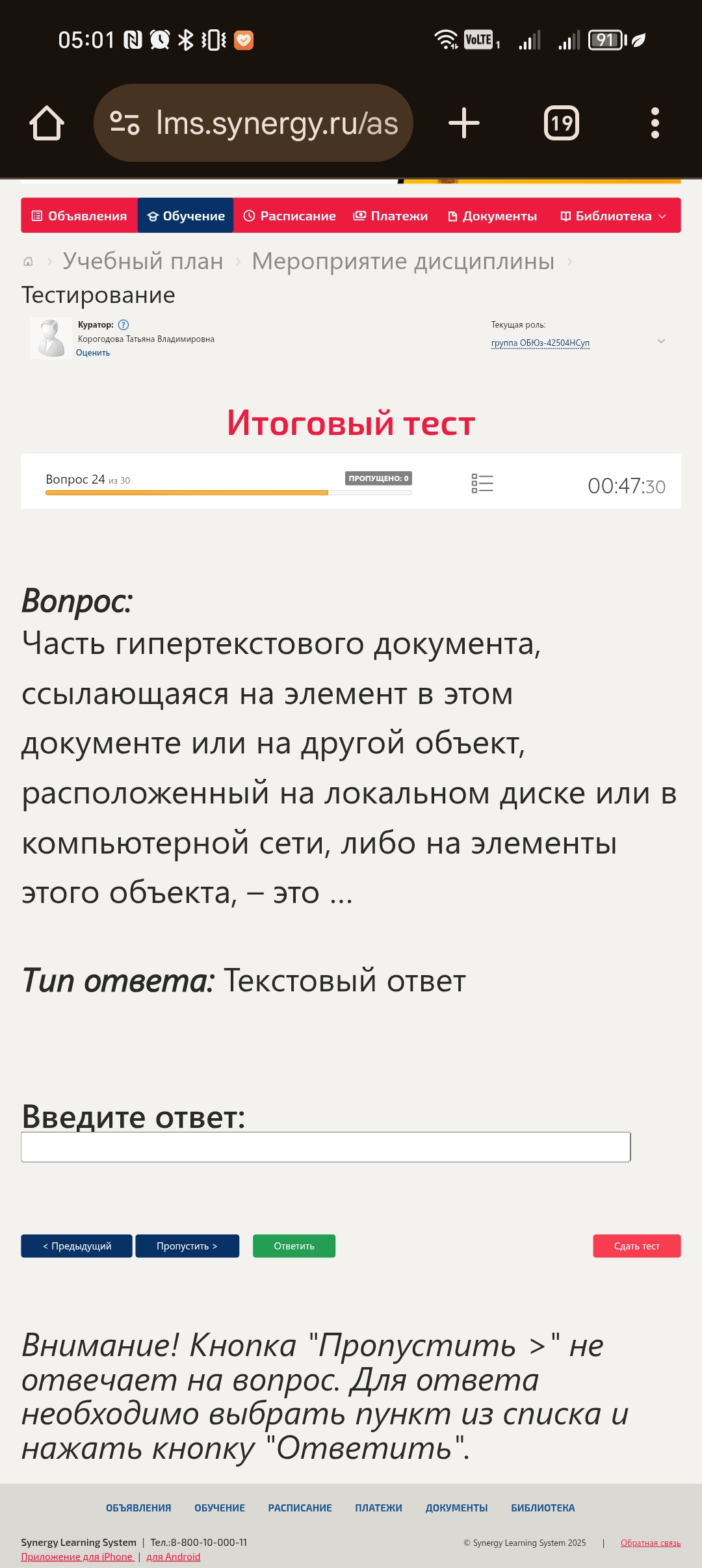Return with the Предыдущий button
Image resolution: width=702 pixels, height=1568 pixels.
tap(77, 1246)
